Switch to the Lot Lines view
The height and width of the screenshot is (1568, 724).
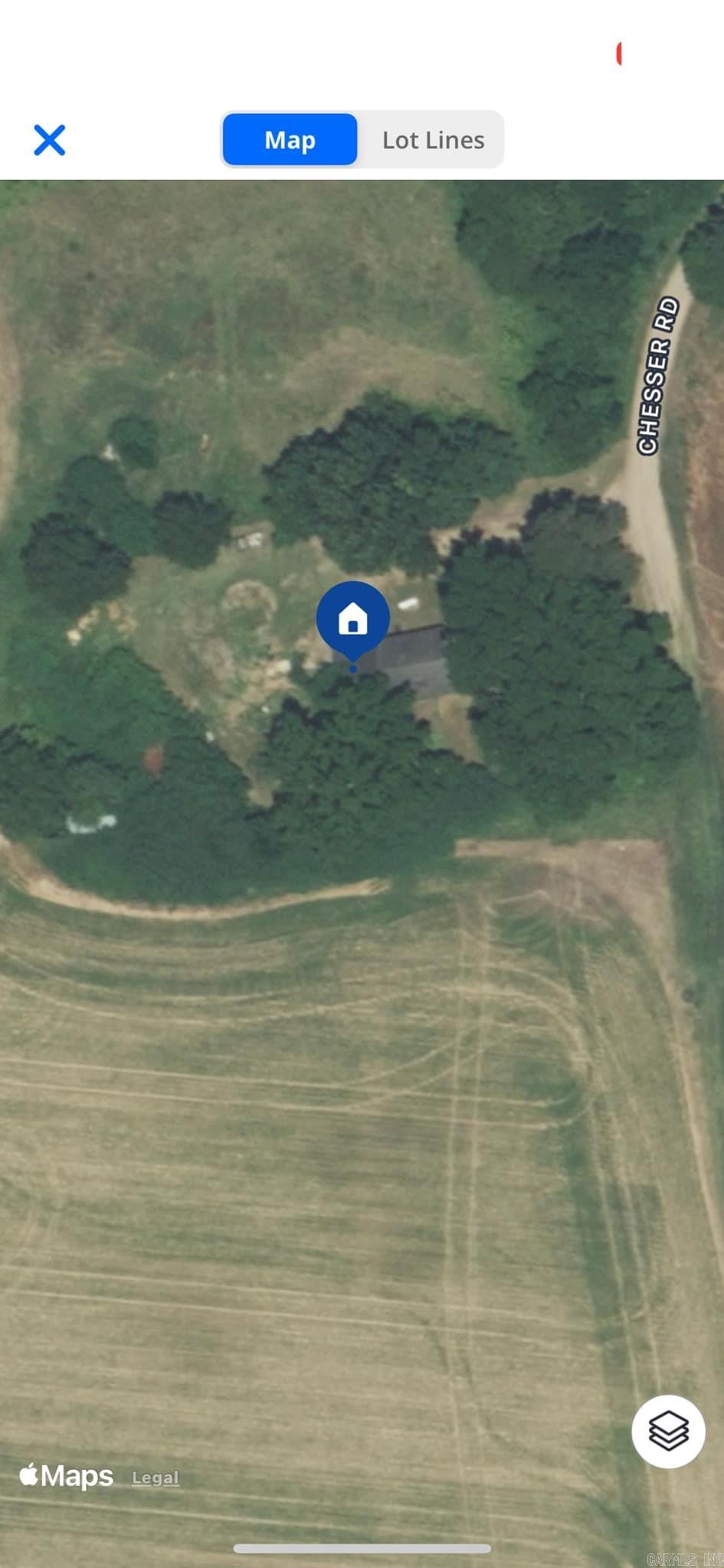pos(433,140)
